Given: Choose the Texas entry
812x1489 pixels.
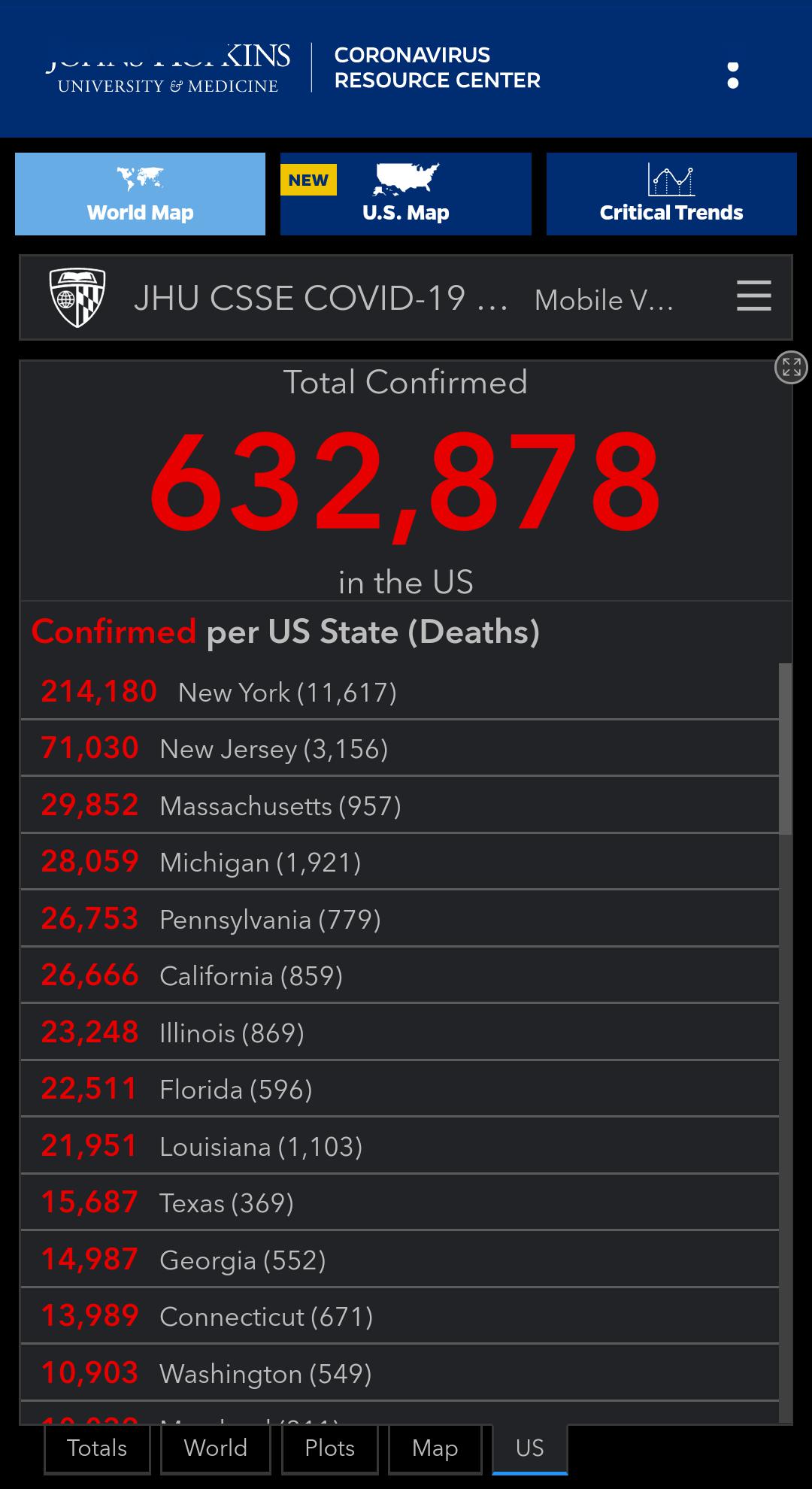Looking at the screenshot, I should pos(398,1203).
